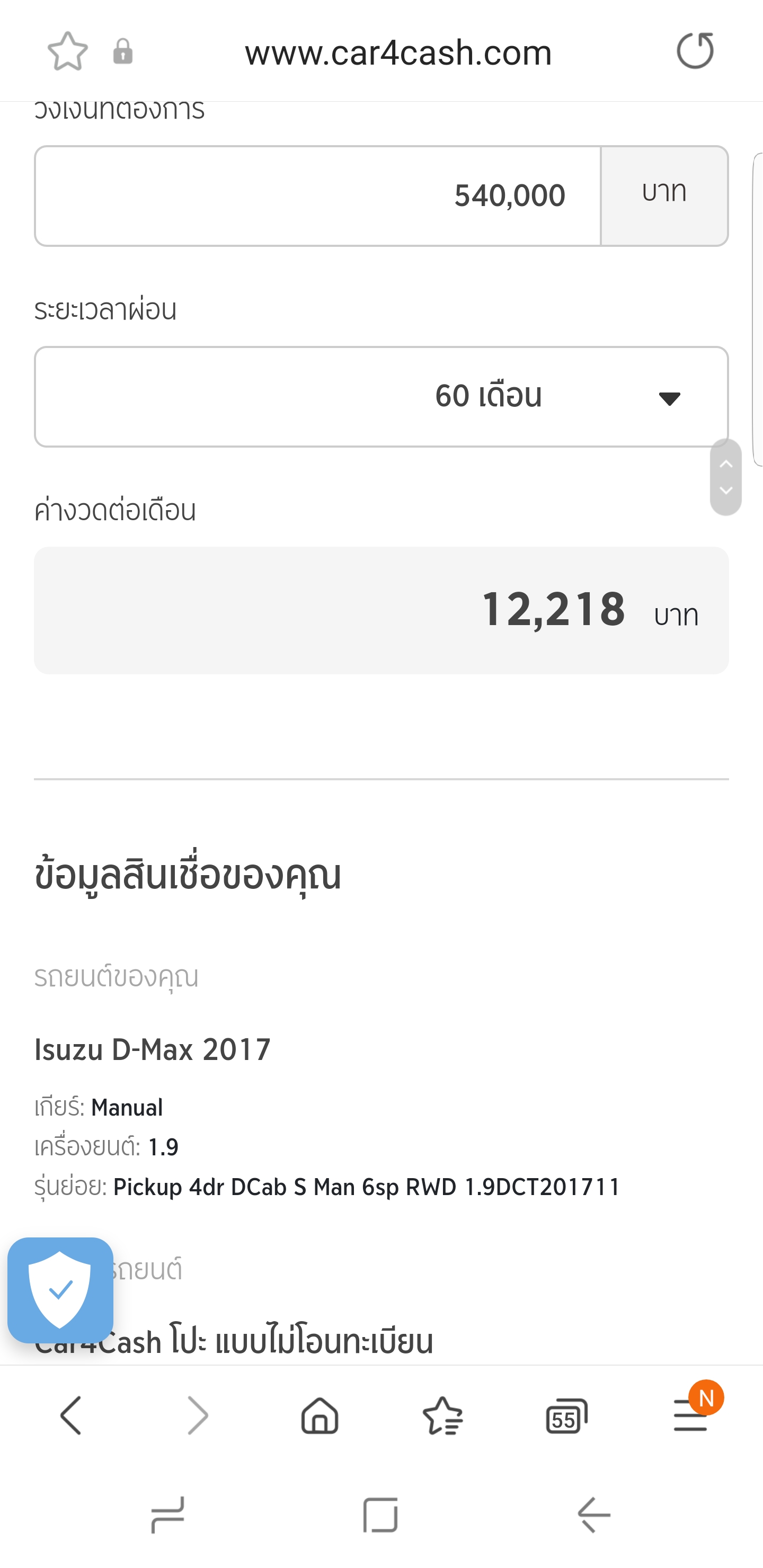Go back to the previous web page
The height and width of the screenshot is (1568, 763).
71,1415
